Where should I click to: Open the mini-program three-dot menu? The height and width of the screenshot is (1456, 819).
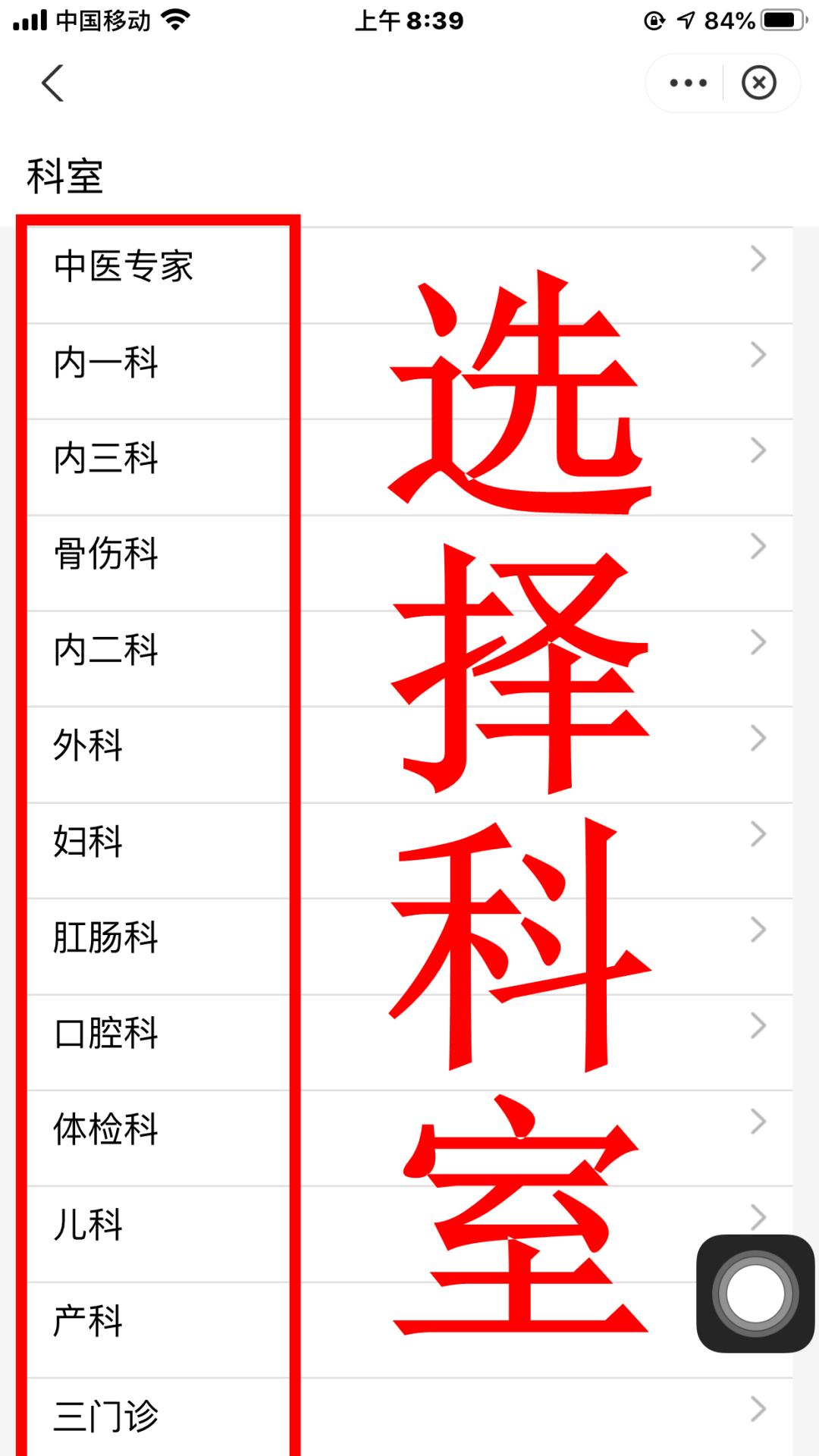[688, 83]
